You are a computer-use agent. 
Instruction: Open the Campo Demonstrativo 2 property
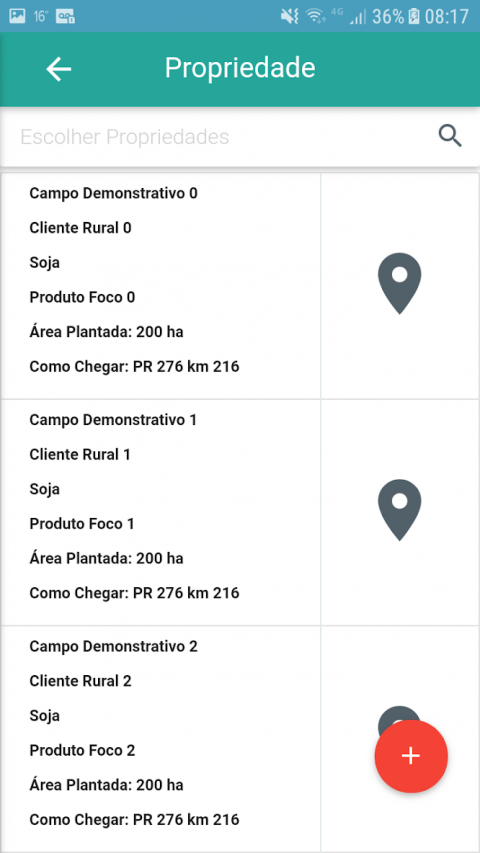161,739
